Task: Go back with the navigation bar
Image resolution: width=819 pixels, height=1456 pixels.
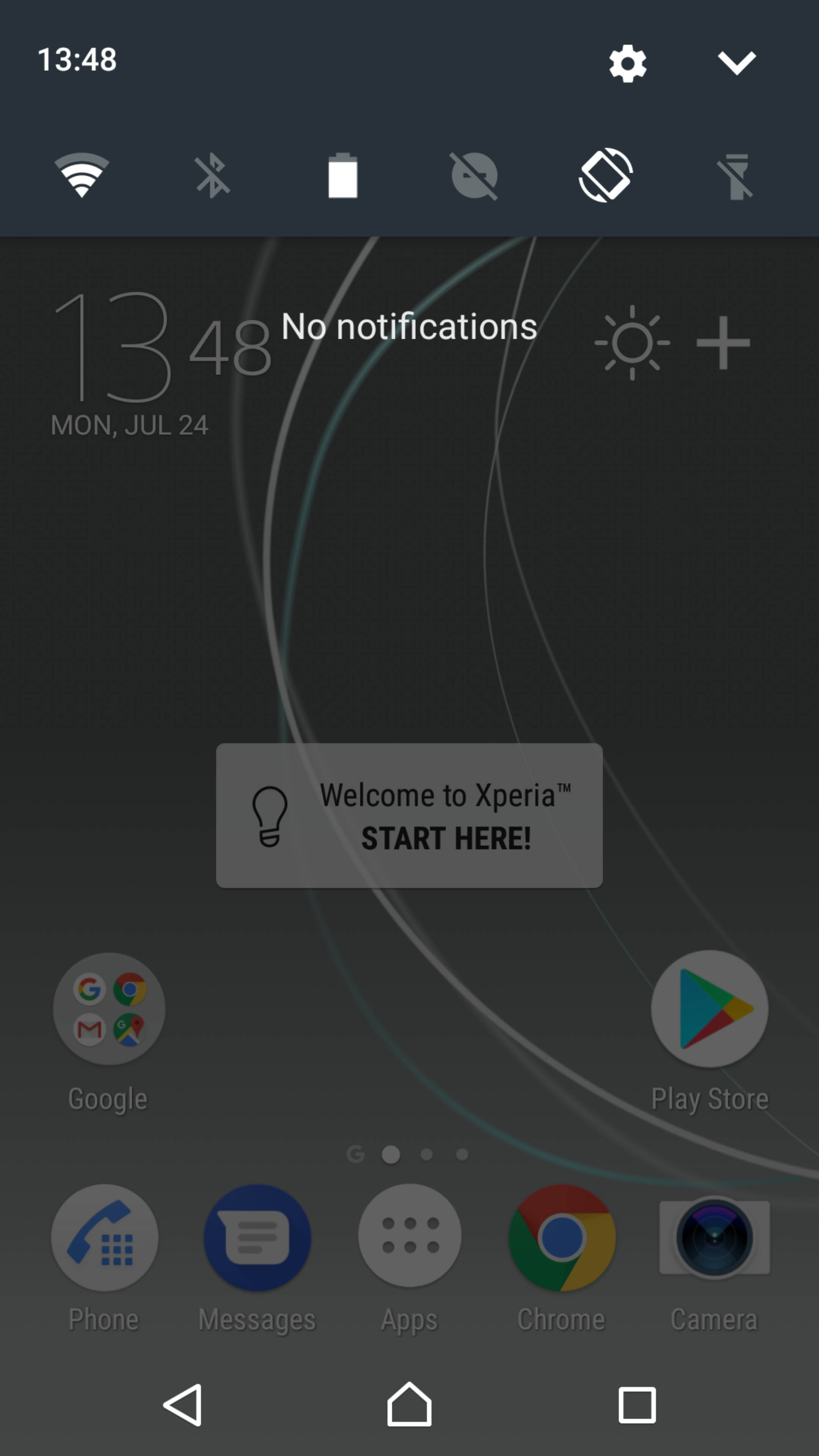Action: [183, 1404]
